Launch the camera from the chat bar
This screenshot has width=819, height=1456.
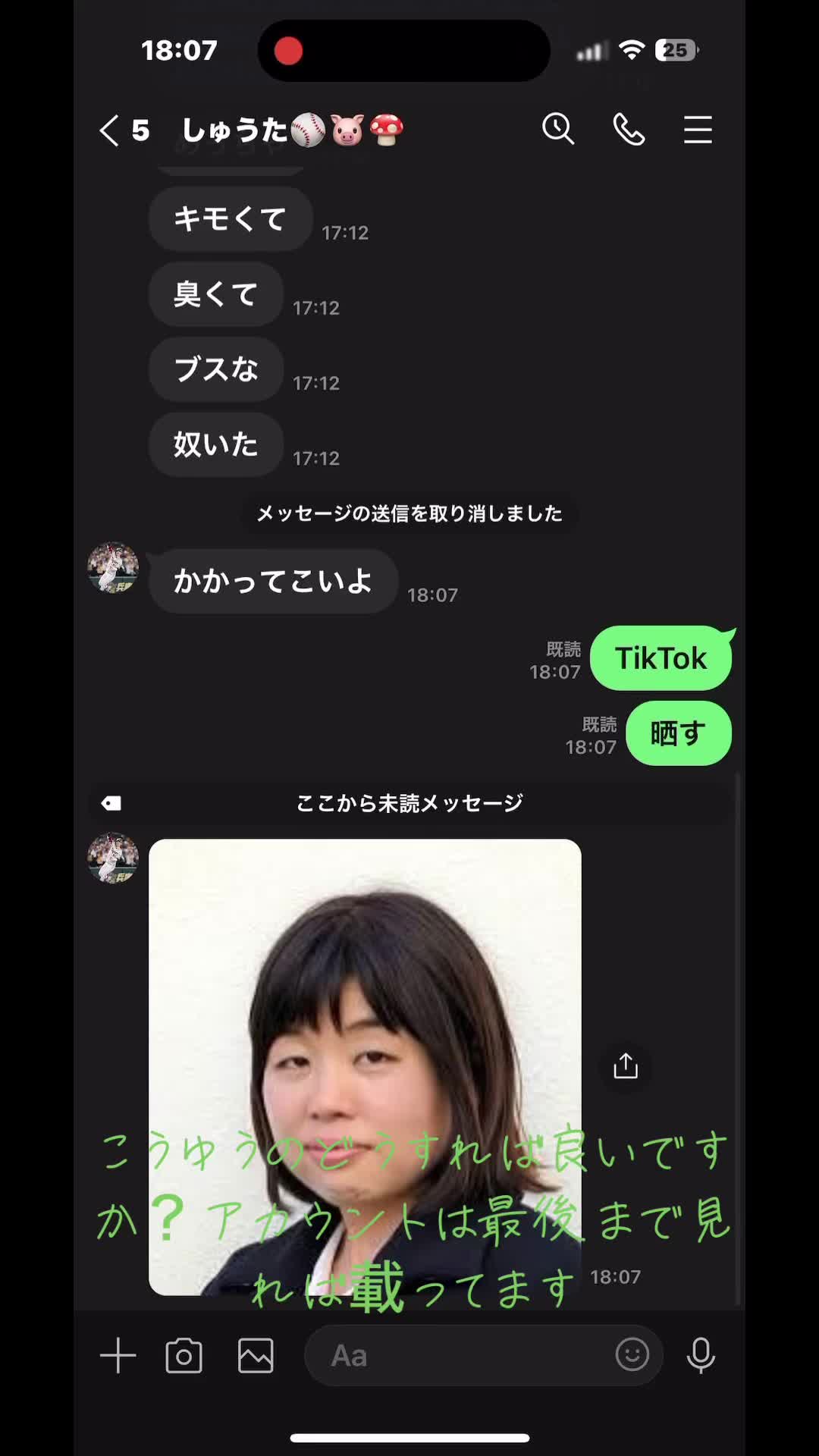[184, 1355]
